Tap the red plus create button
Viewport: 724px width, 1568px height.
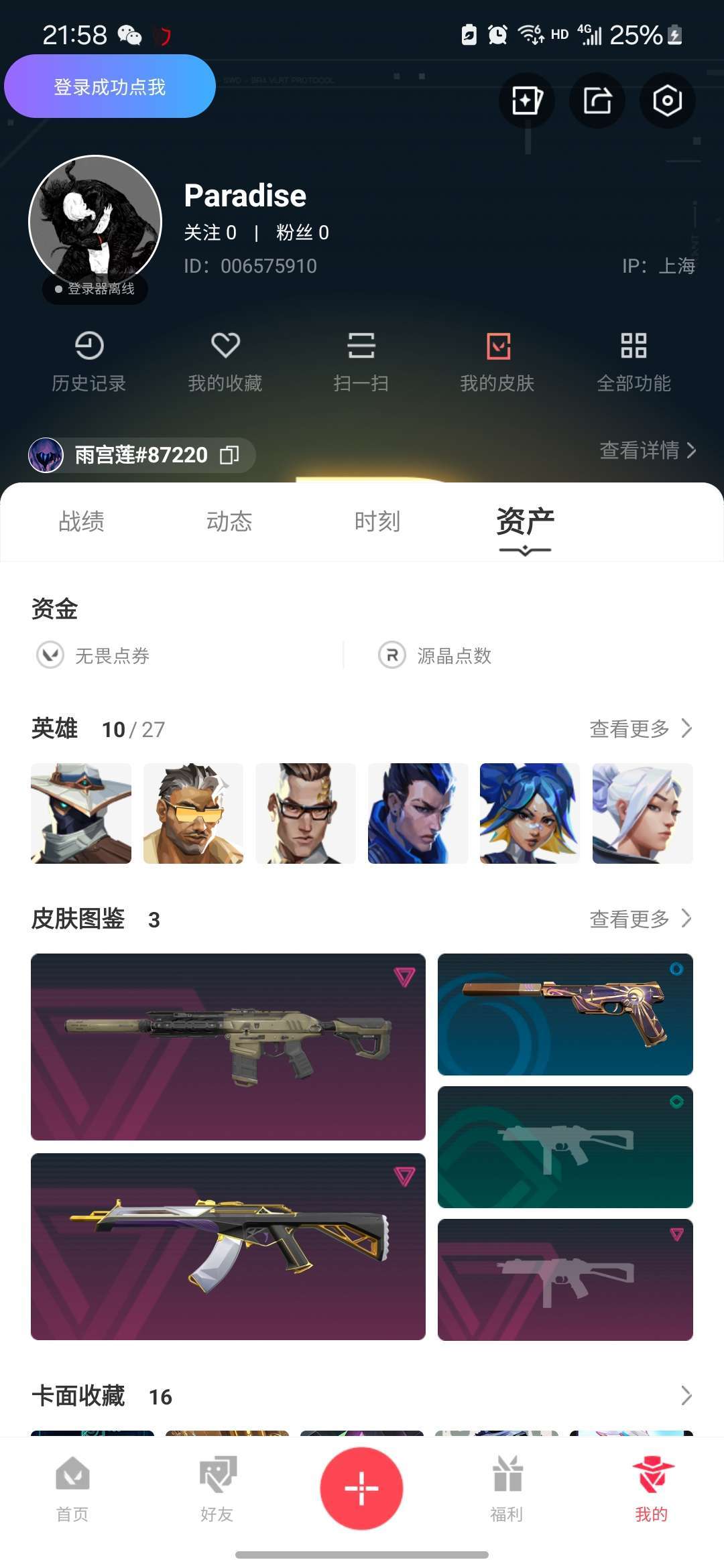pos(361,1488)
